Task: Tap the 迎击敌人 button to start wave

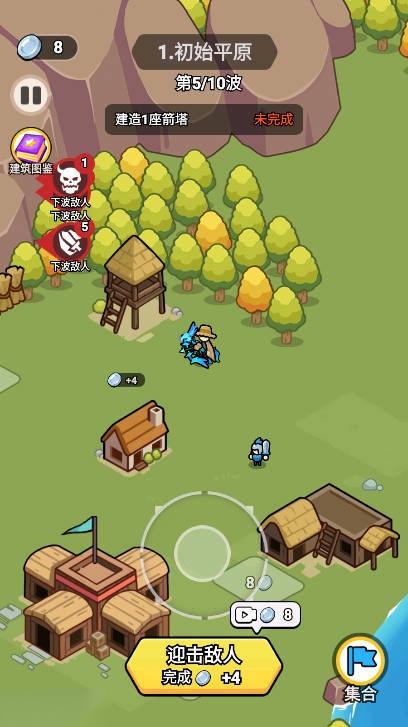Action: coord(204,666)
